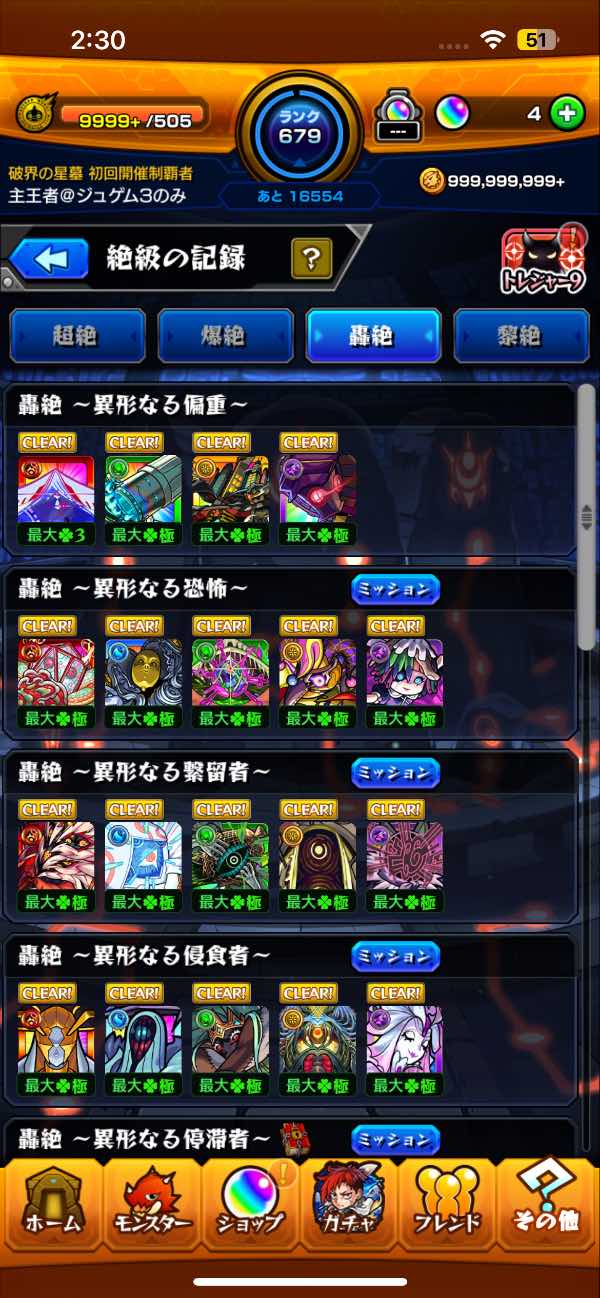Open ミッション for 異形なる停滞者
600x1298 pixels.
pos(396,1139)
